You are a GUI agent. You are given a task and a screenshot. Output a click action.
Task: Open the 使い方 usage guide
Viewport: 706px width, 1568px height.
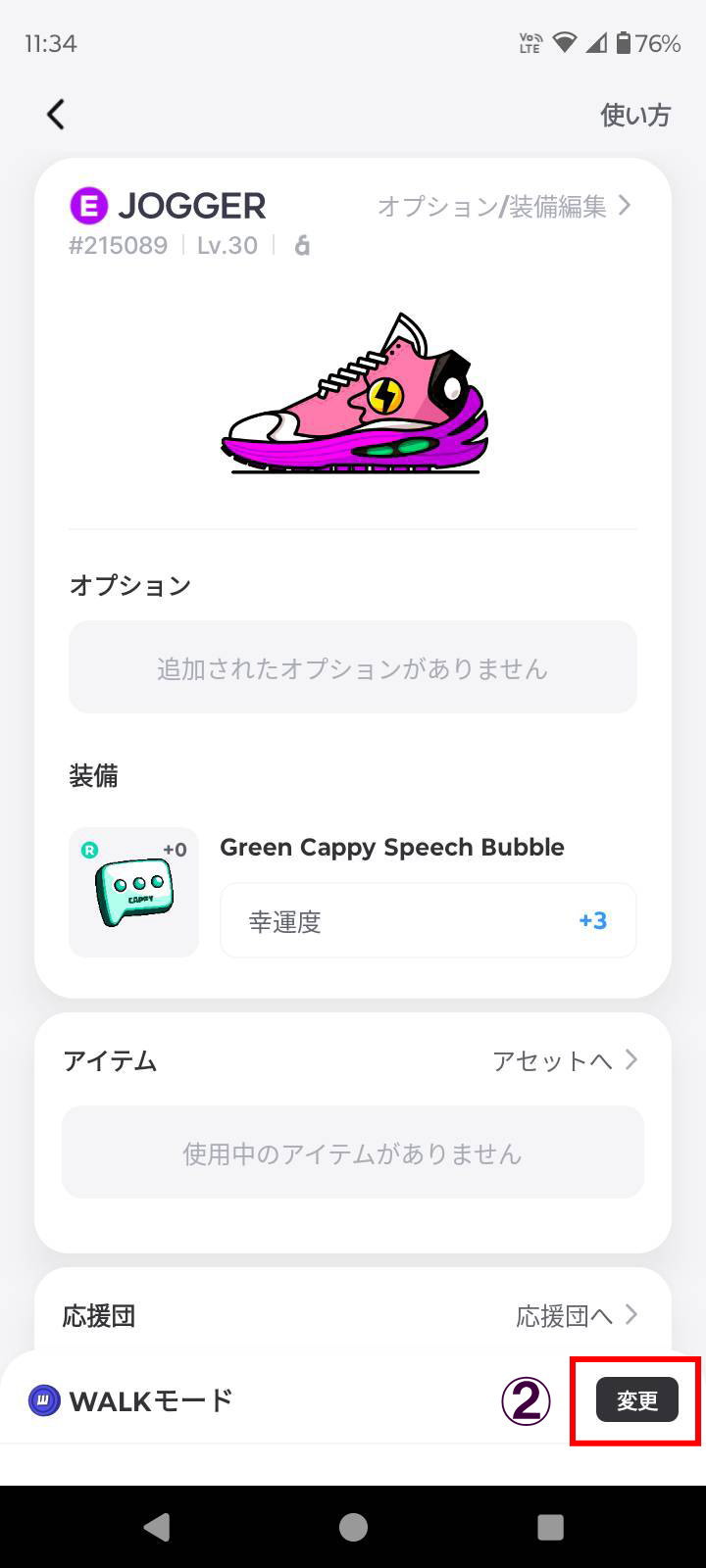pyautogui.click(x=634, y=116)
